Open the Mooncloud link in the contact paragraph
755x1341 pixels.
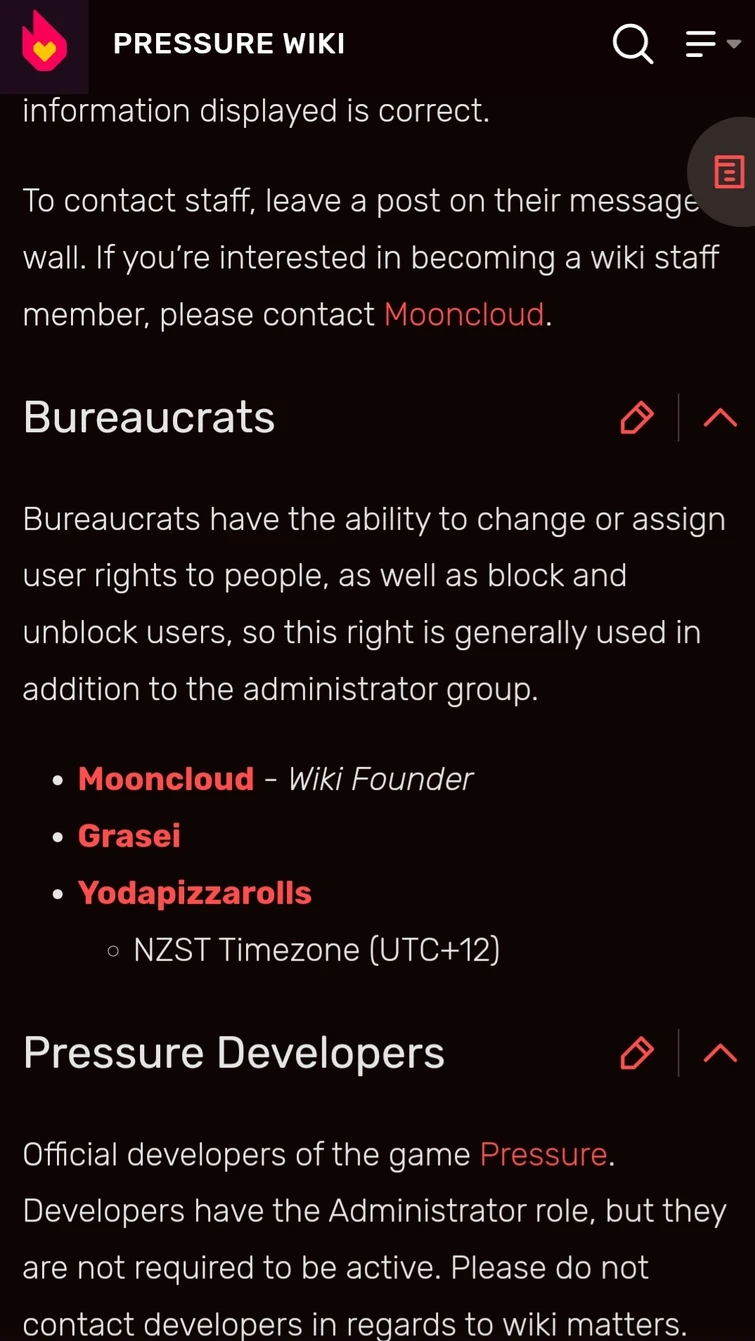click(464, 314)
